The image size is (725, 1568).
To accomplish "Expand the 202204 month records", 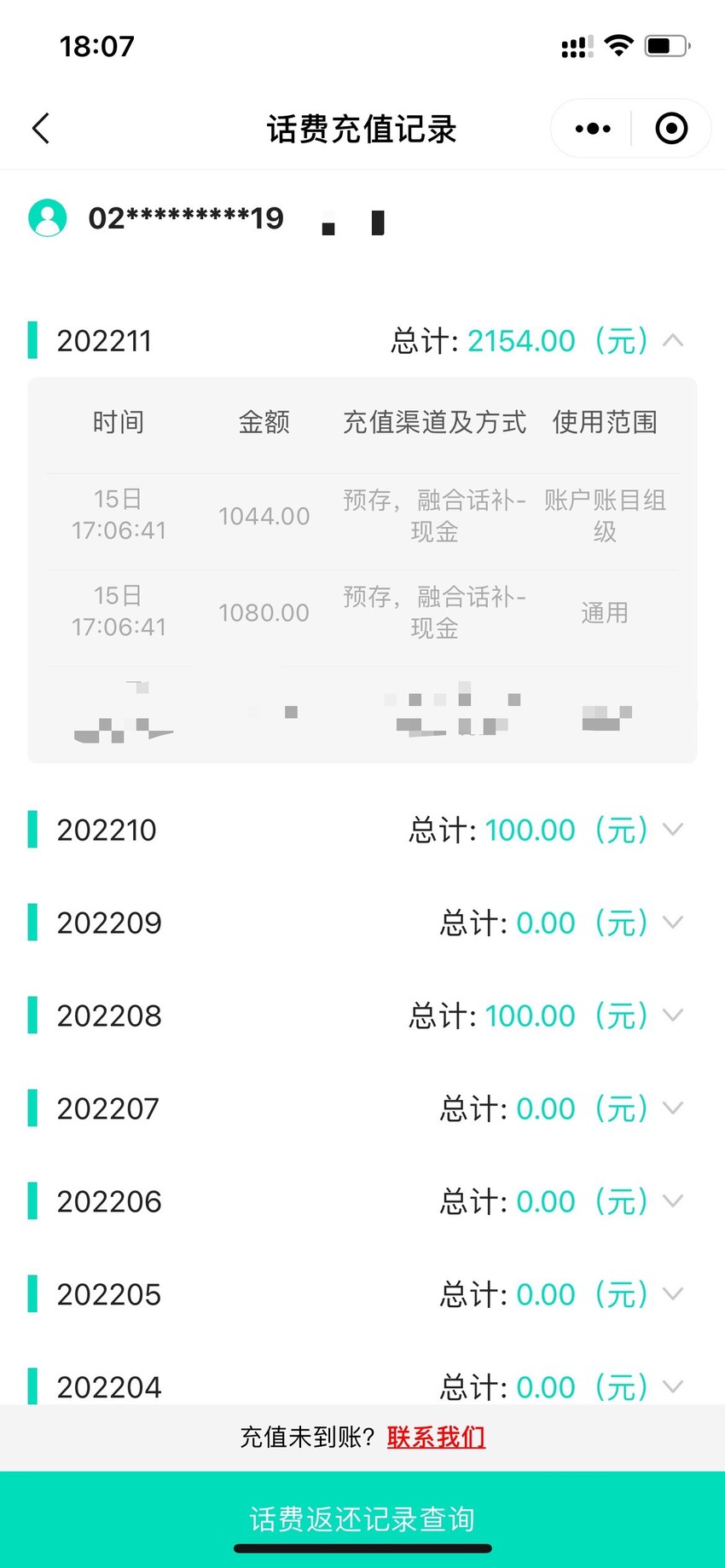I will coord(673,1387).
